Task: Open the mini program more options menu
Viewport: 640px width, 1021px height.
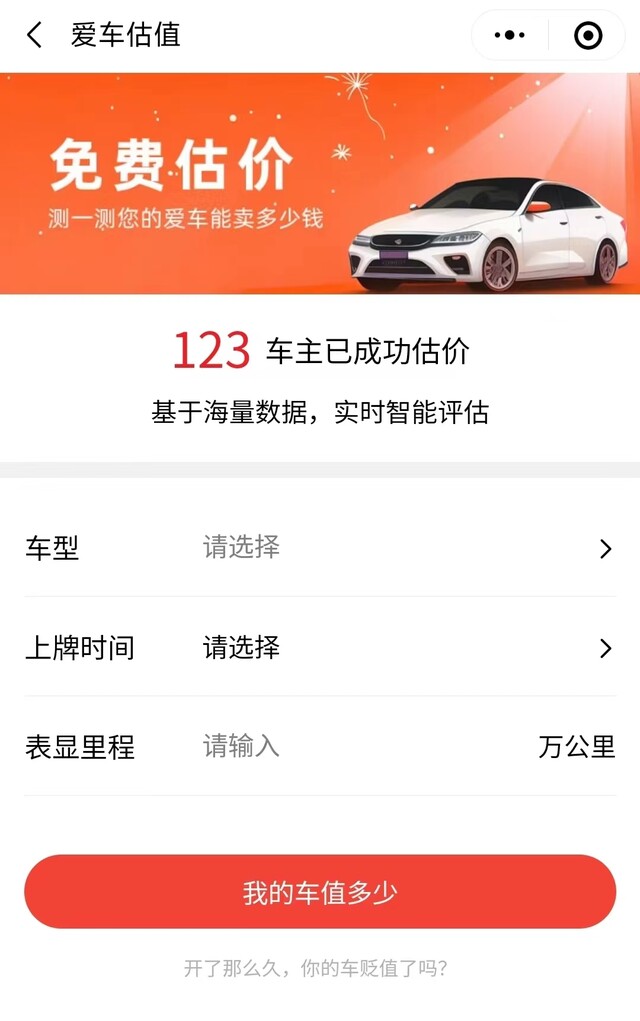Action: click(510, 36)
